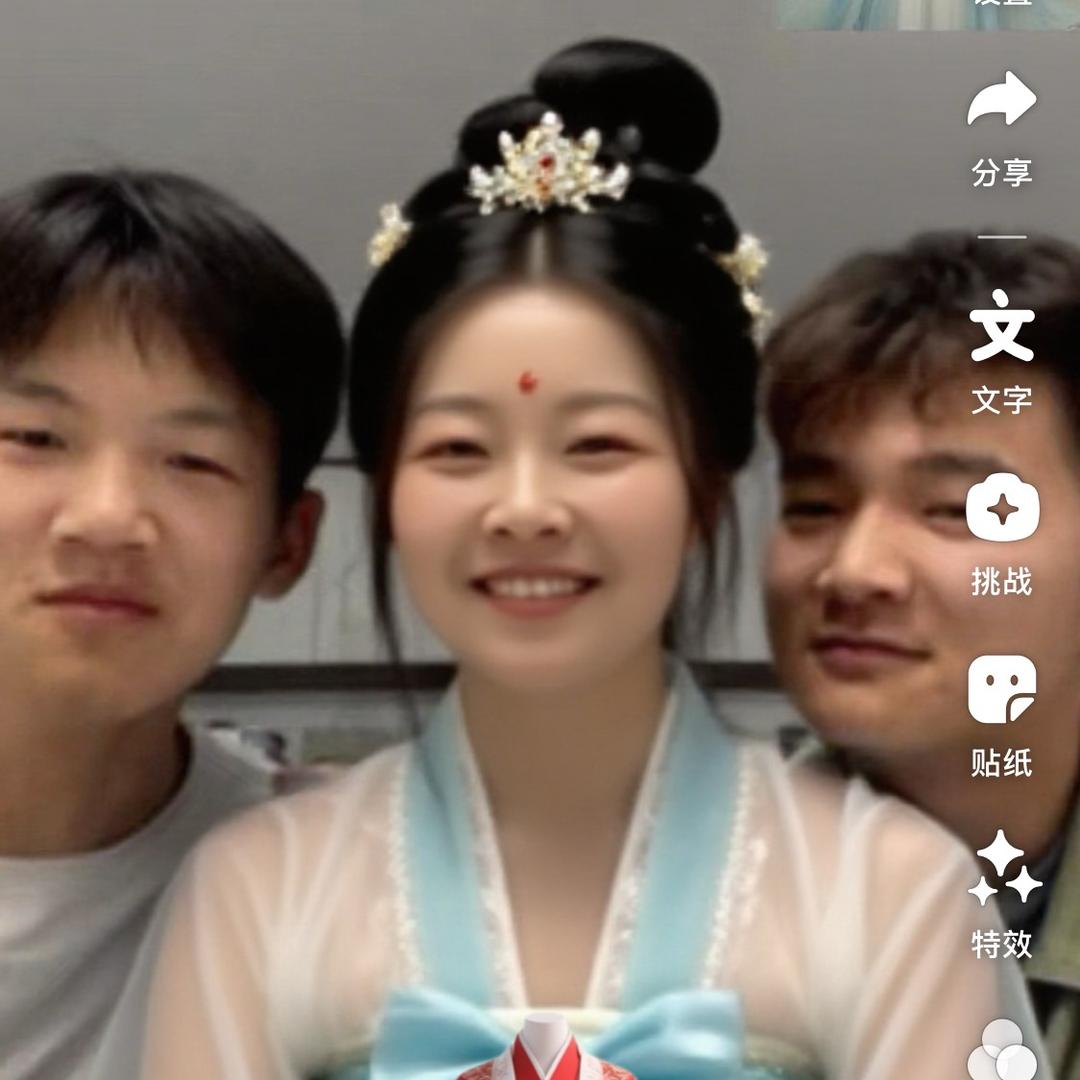This screenshot has height=1080, width=1080.
Task: Open the filters circles icon
Action: [x=1002, y=1050]
